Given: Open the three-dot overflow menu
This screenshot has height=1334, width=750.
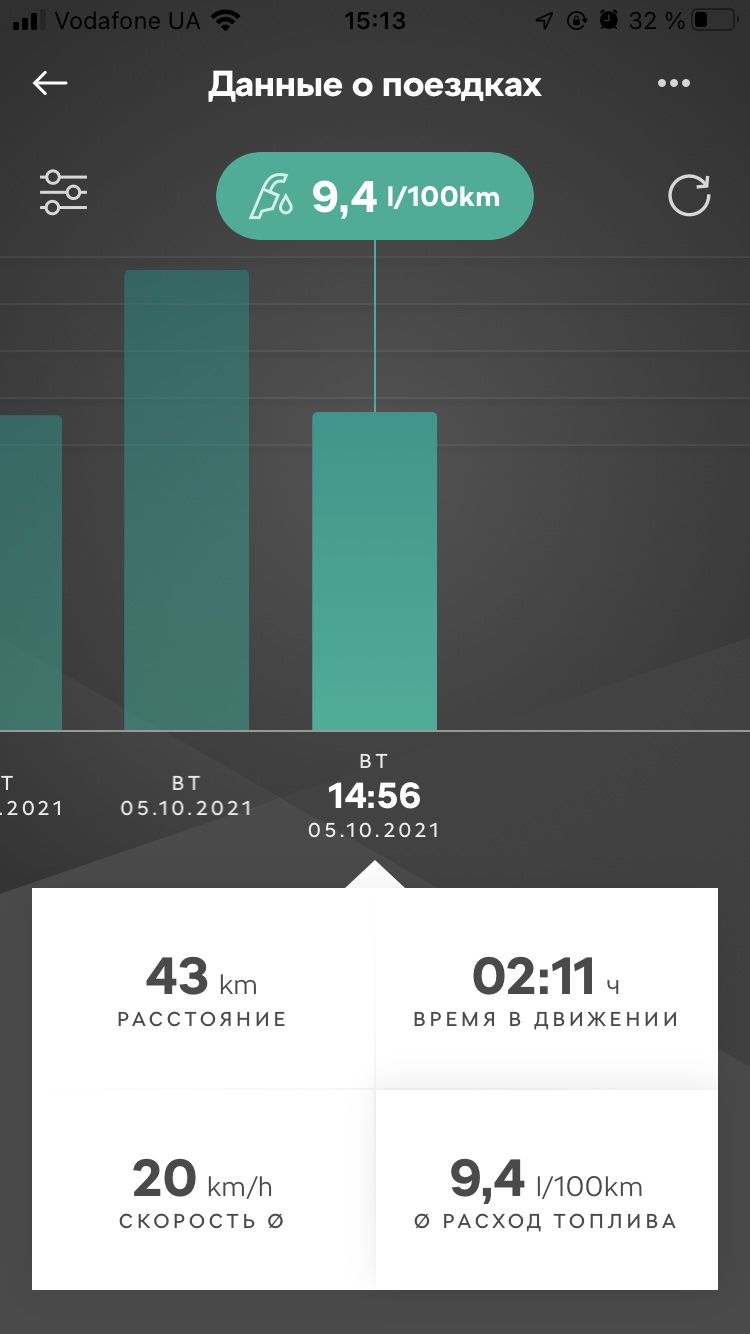Looking at the screenshot, I should [674, 84].
